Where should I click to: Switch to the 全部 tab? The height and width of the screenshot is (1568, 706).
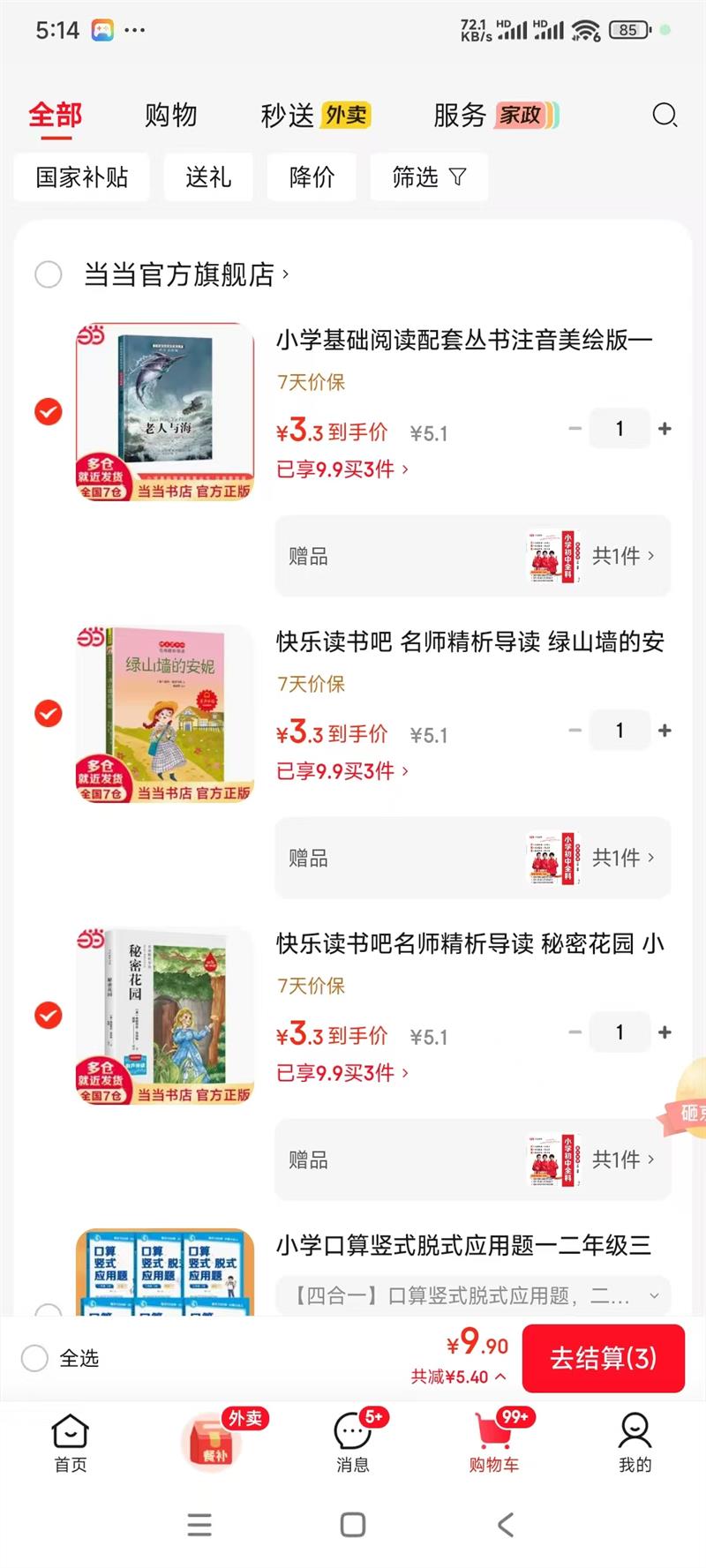[x=56, y=115]
